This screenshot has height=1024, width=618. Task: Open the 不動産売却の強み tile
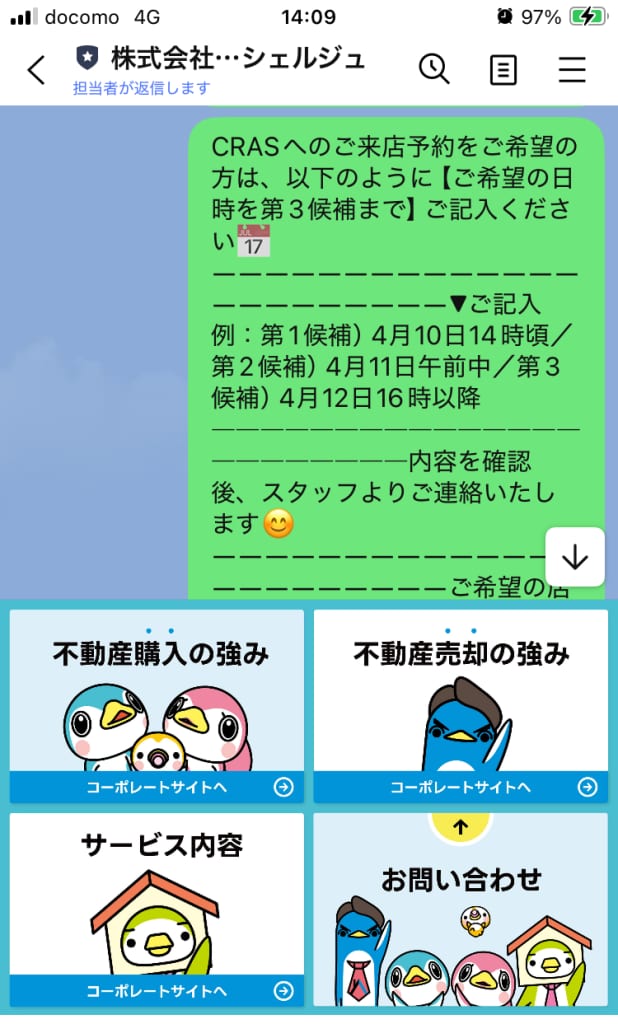coord(461,705)
